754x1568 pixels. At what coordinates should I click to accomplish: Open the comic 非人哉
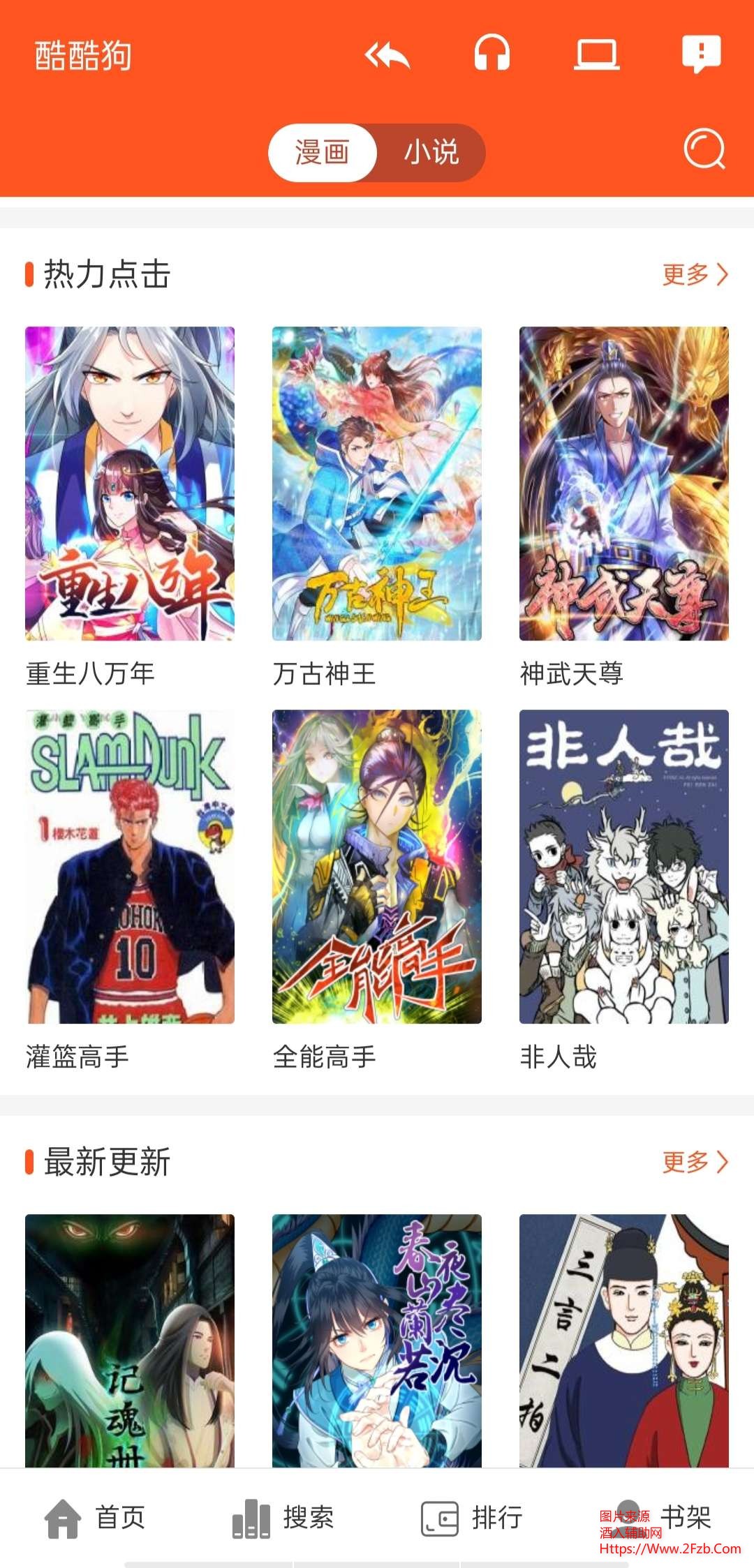(623, 866)
